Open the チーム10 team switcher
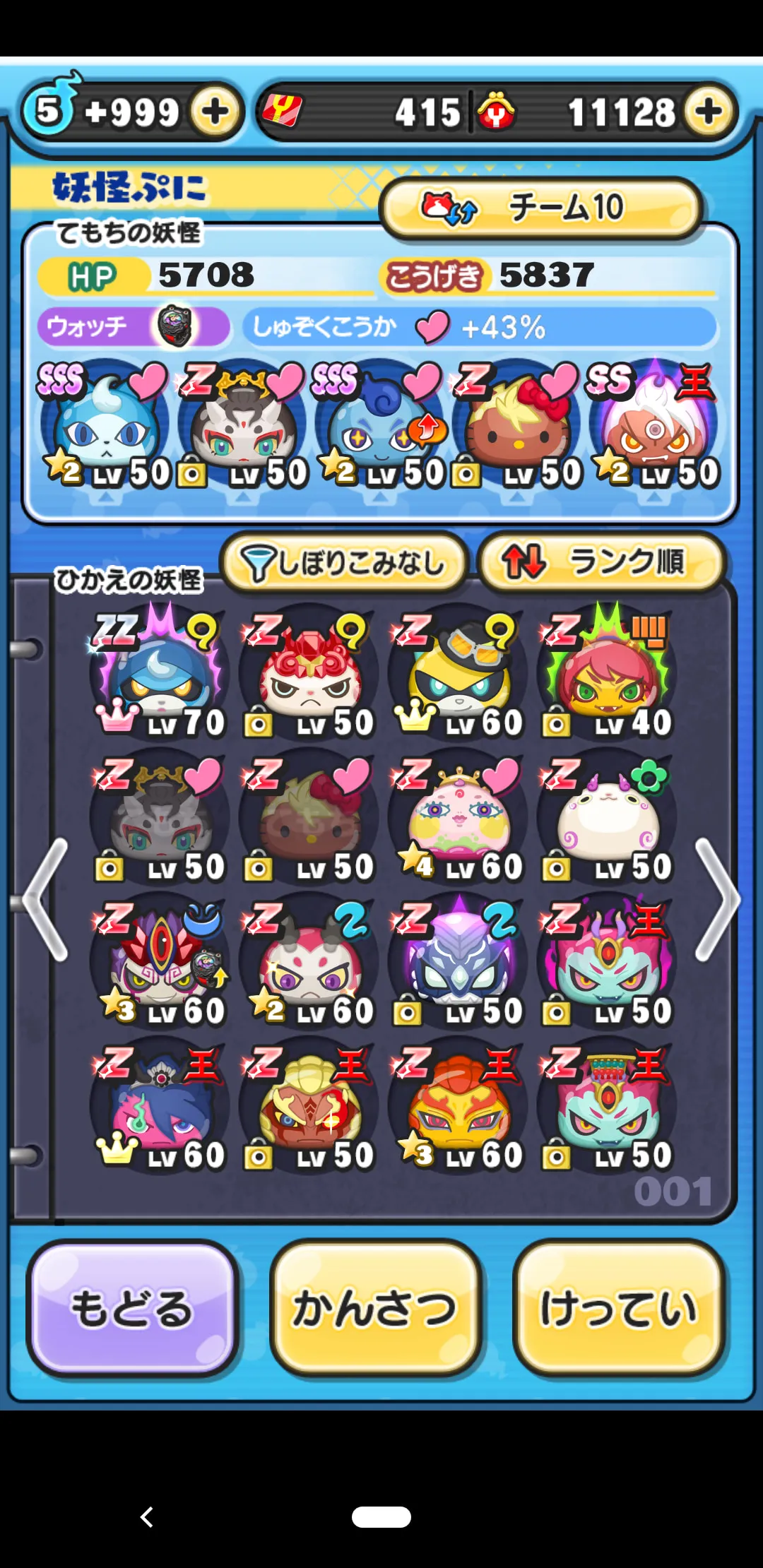 click(x=541, y=208)
